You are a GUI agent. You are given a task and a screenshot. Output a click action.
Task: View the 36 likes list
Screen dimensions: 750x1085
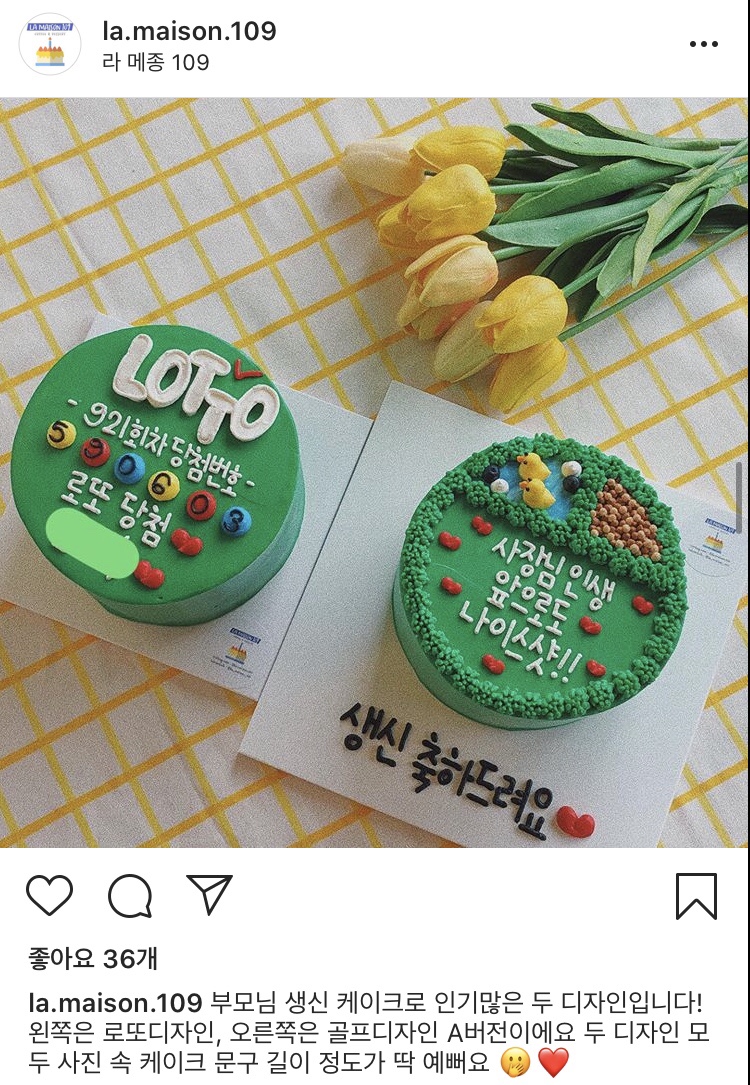[x=92, y=959]
